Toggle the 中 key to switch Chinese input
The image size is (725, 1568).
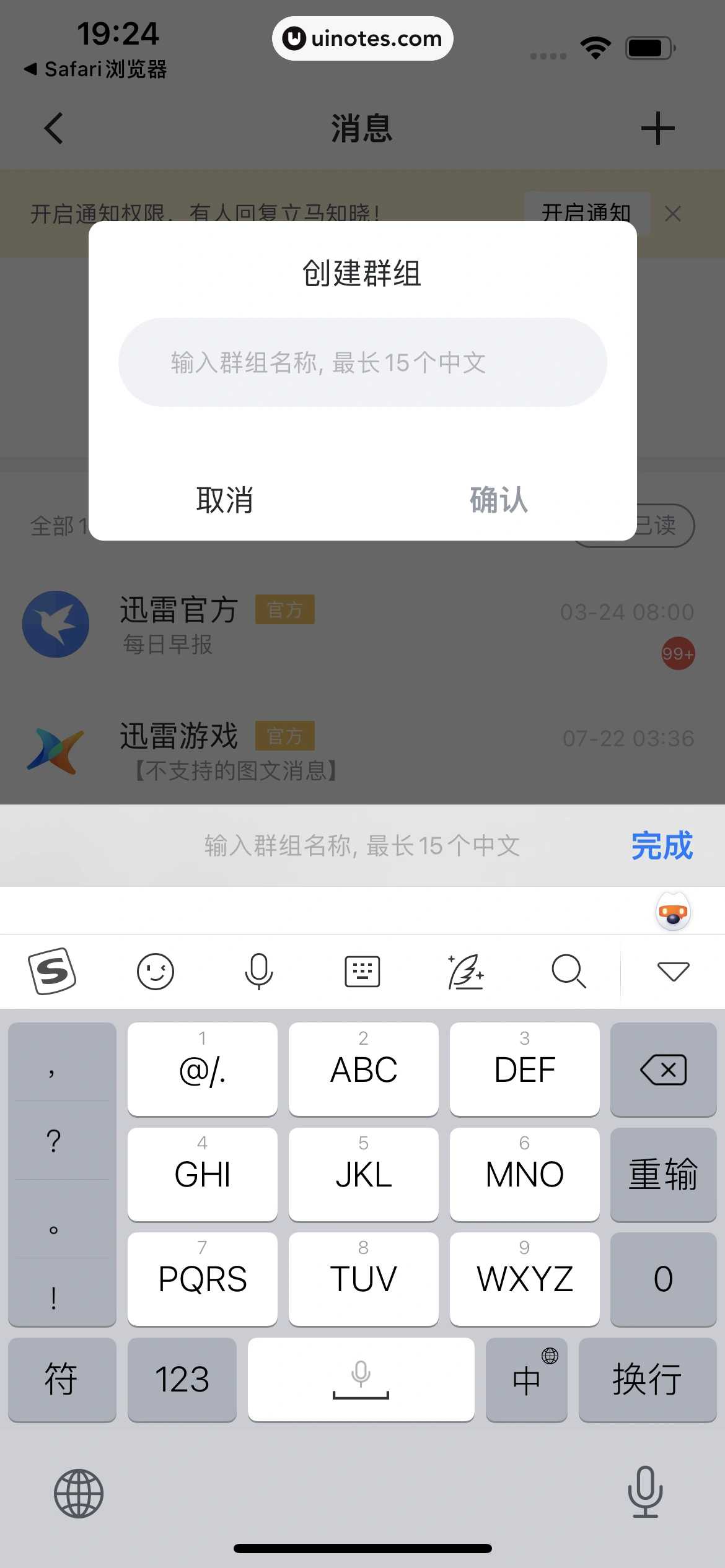(x=526, y=1380)
